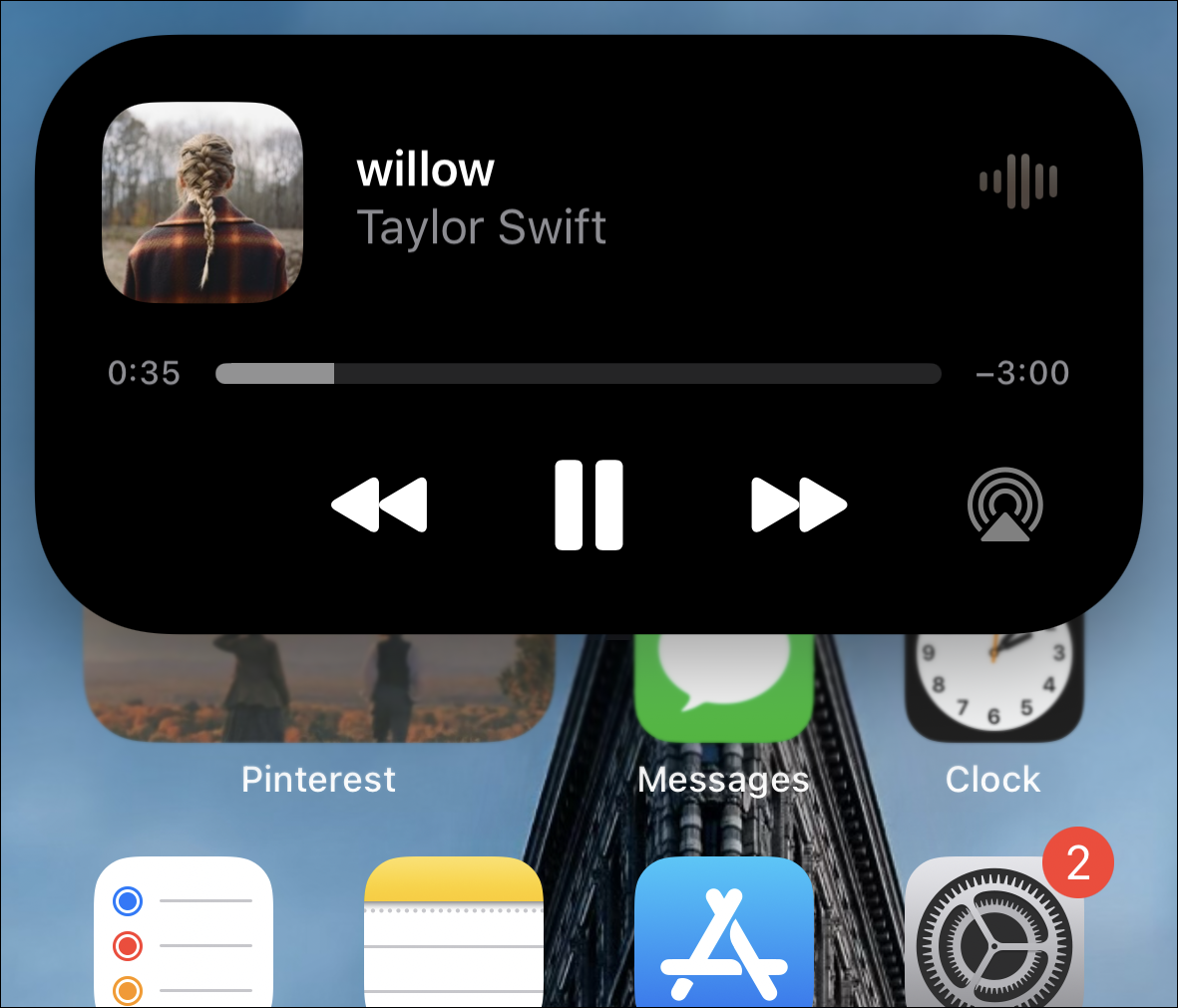Tap the willow album artwork
The width and height of the screenshot is (1178, 1008).
point(202,202)
